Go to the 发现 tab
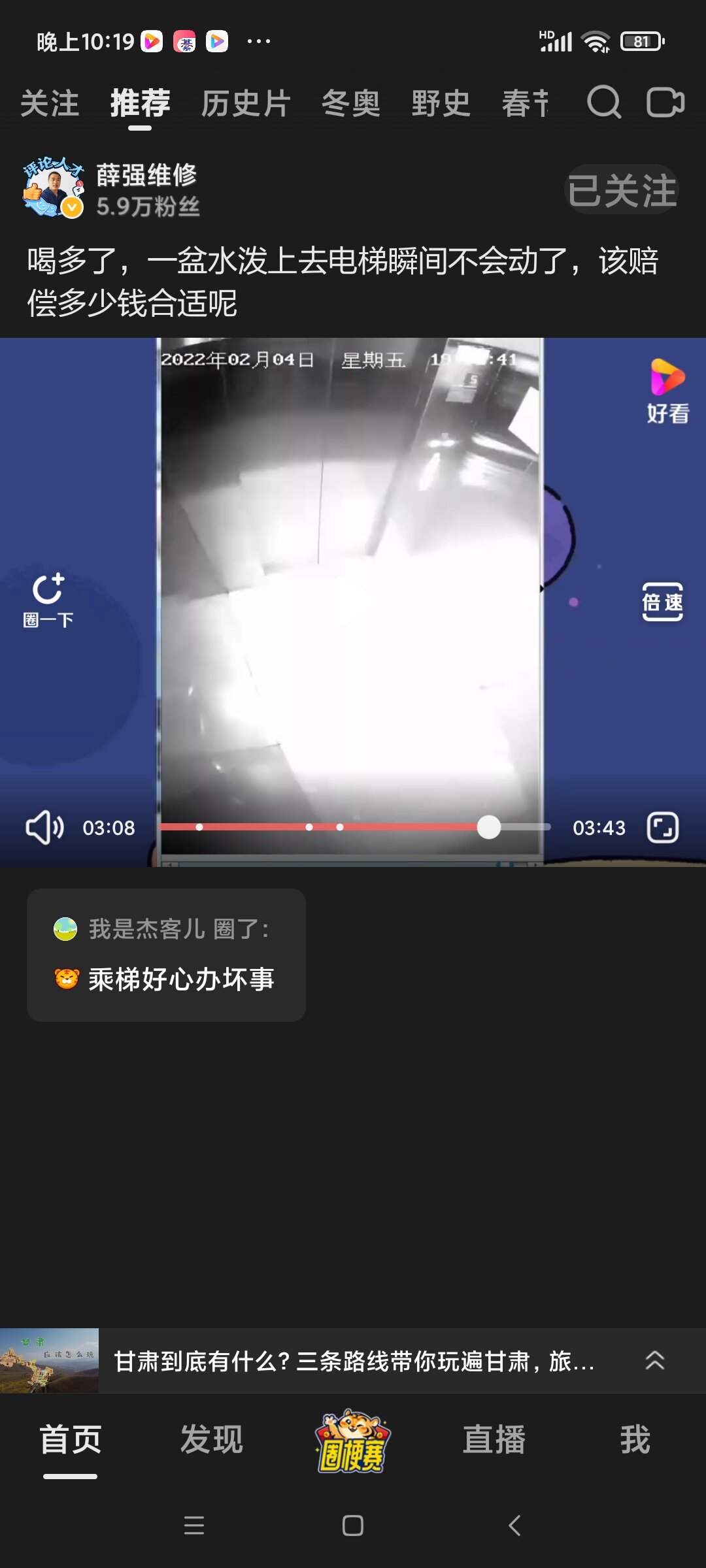706x1568 pixels. click(x=211, y=1440)
